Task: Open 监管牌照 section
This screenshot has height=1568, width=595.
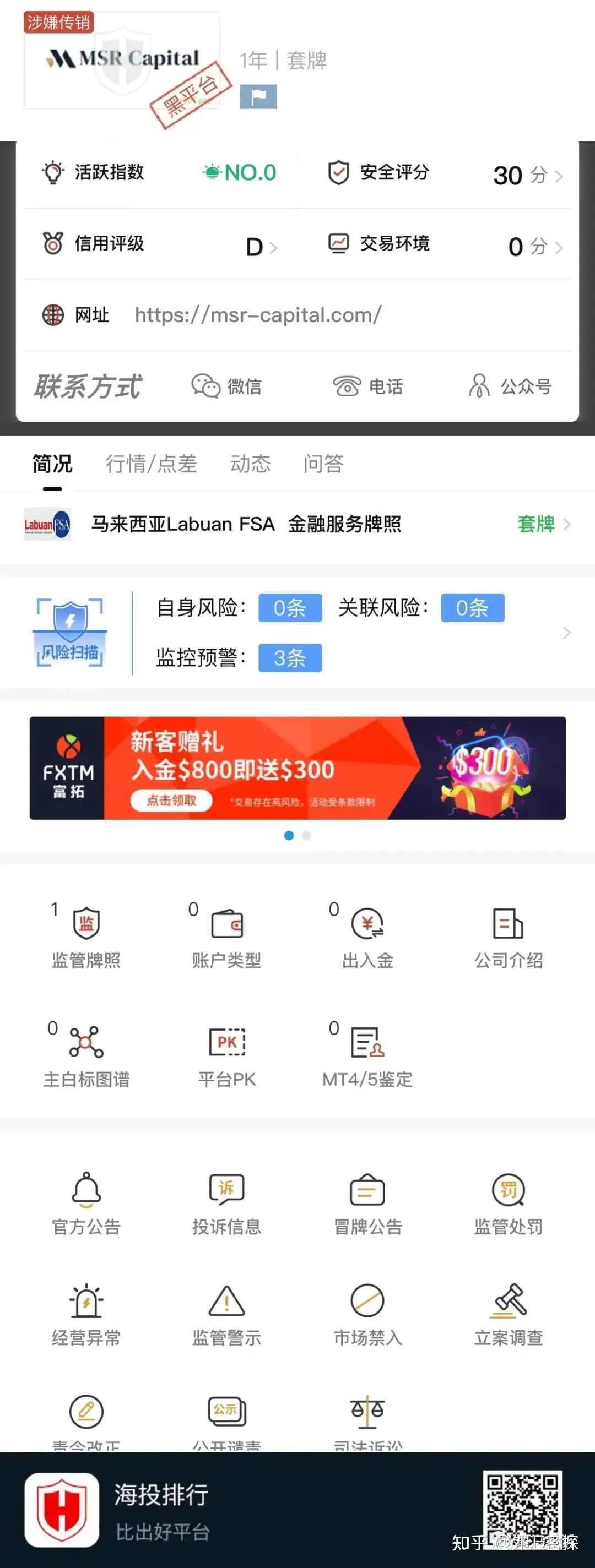Action: pos(86,938)
